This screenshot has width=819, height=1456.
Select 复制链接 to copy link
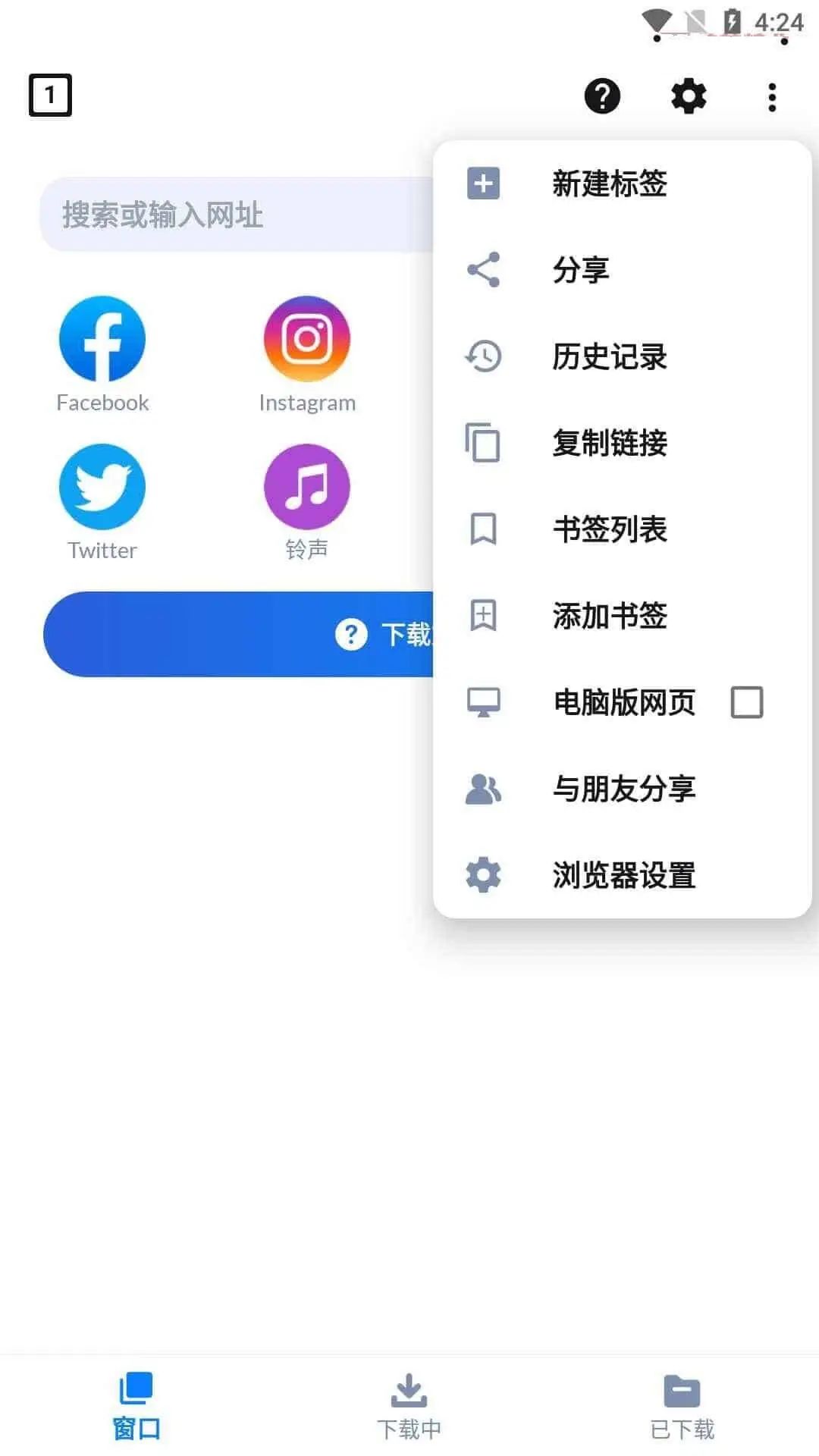tap(608, 443)
